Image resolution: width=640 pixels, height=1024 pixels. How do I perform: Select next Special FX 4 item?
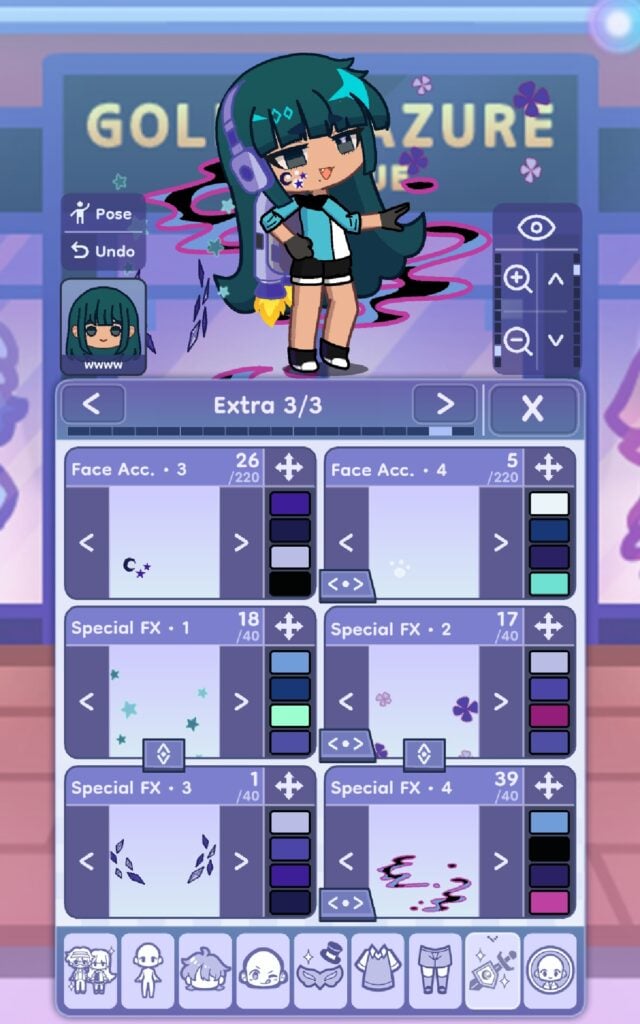click(x=500, y=860)
